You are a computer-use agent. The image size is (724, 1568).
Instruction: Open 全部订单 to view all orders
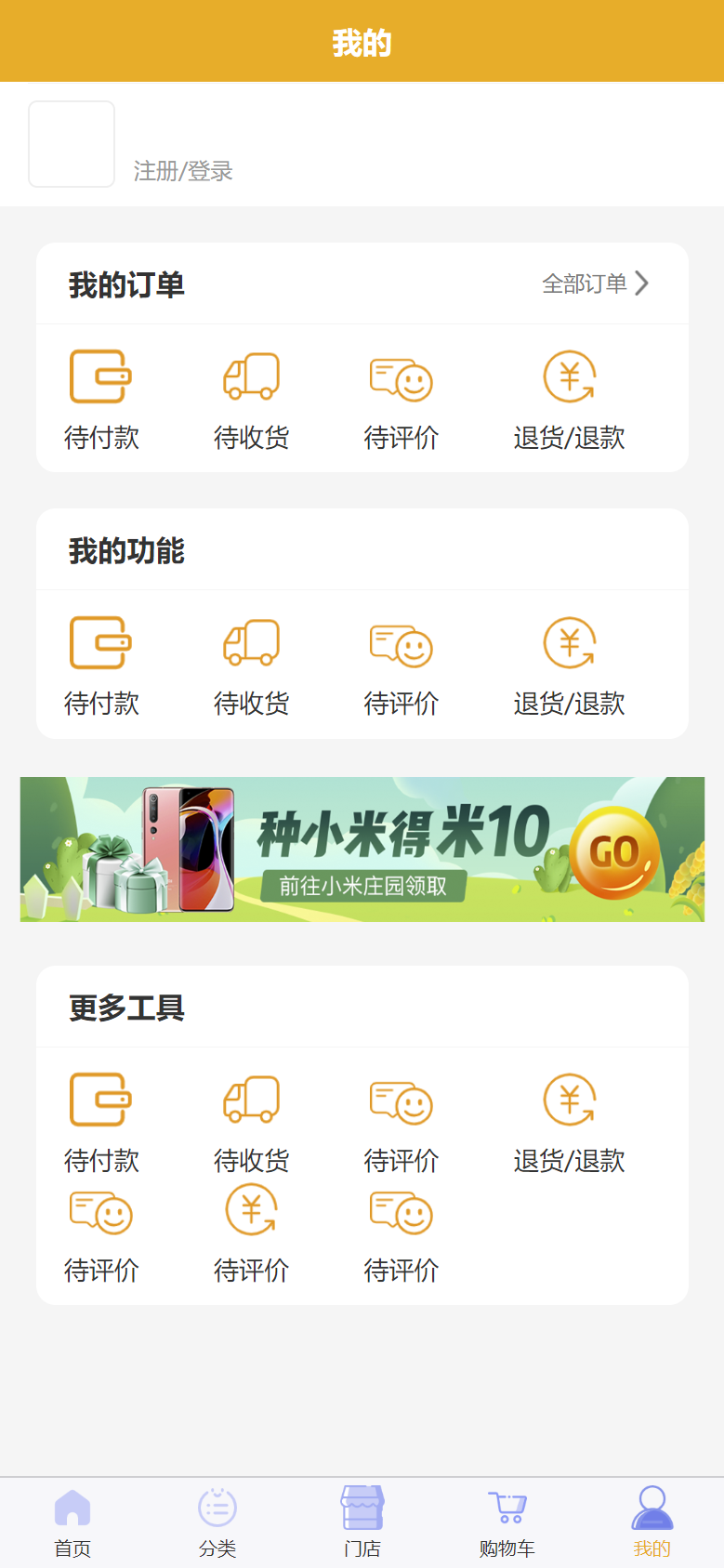click(595, 283)
